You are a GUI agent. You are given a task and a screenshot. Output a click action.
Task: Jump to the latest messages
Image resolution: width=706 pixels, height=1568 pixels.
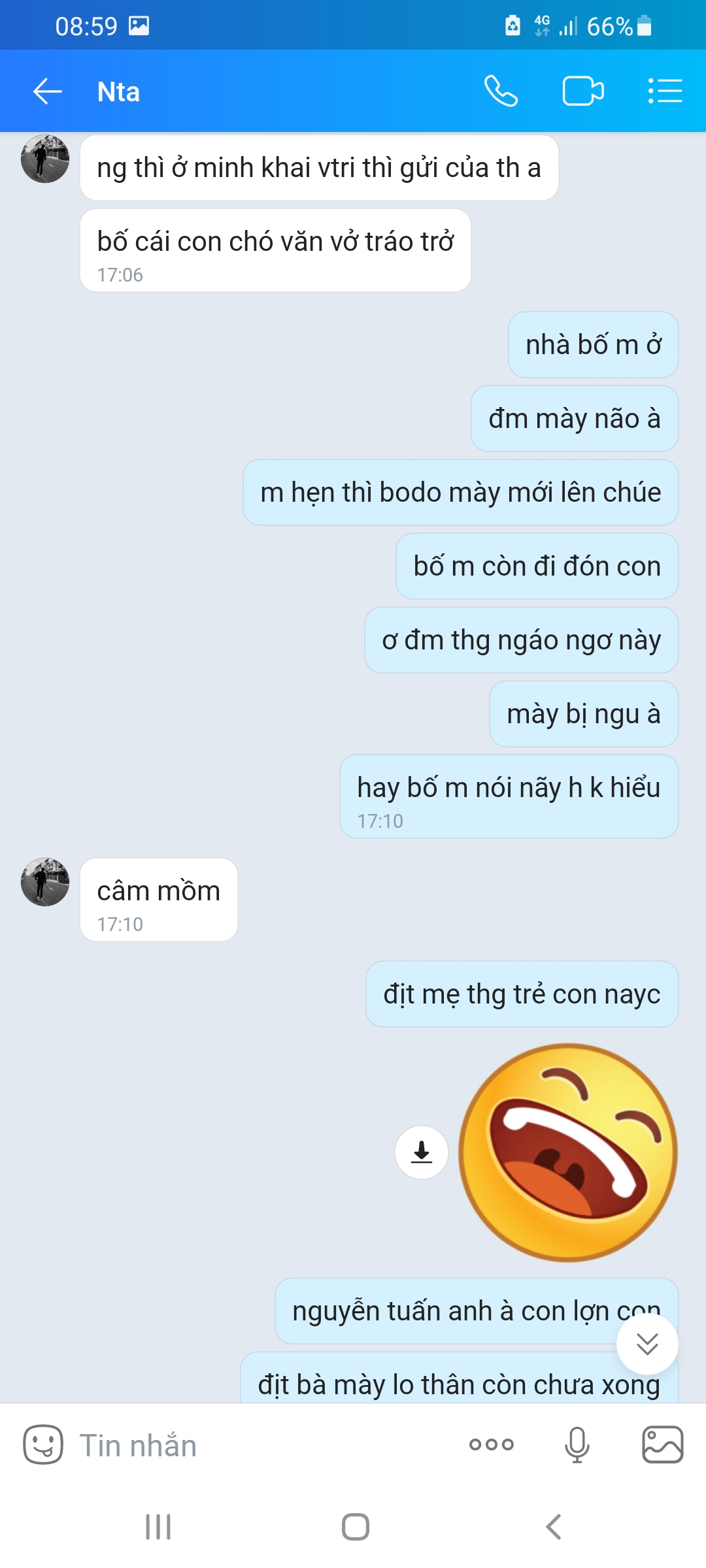point(647,1345)
